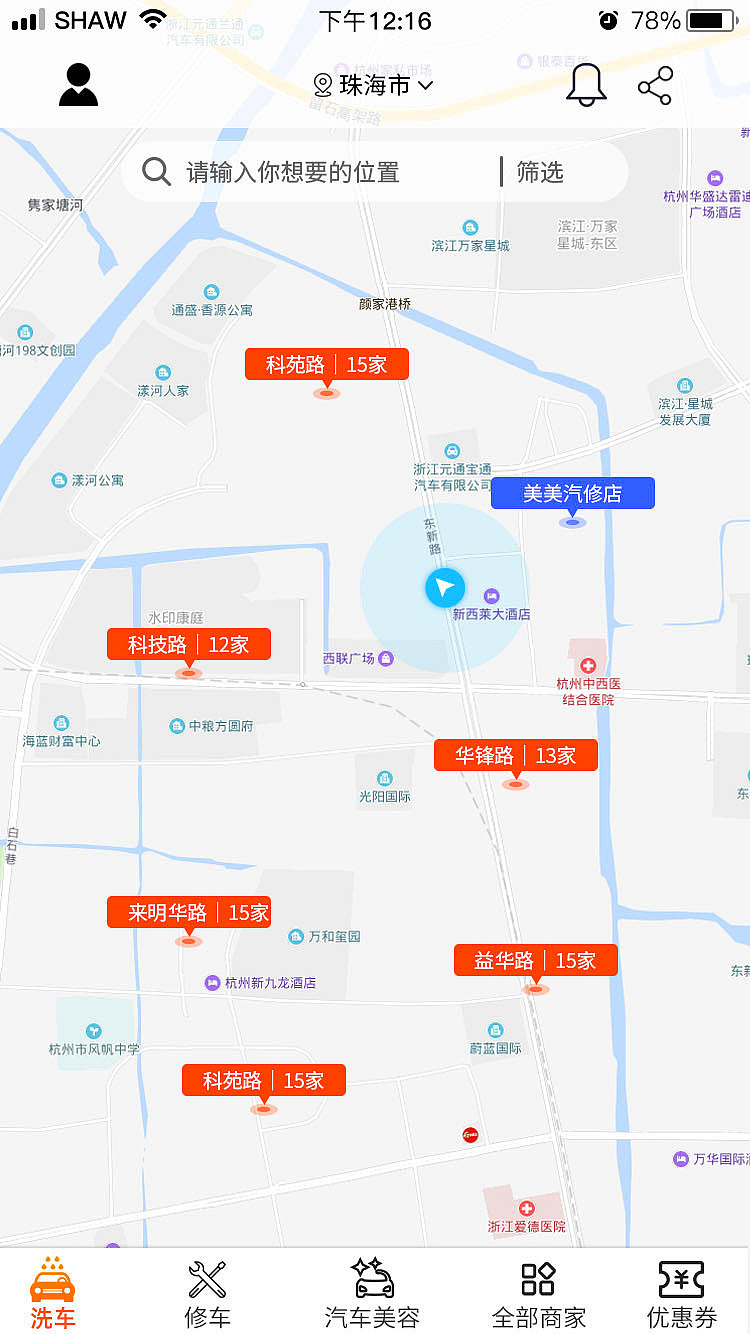Image resolution: width=750 pixels, height=1334 pixels.
Task: Open the user profile icon
Action: (x=78, y=85)
